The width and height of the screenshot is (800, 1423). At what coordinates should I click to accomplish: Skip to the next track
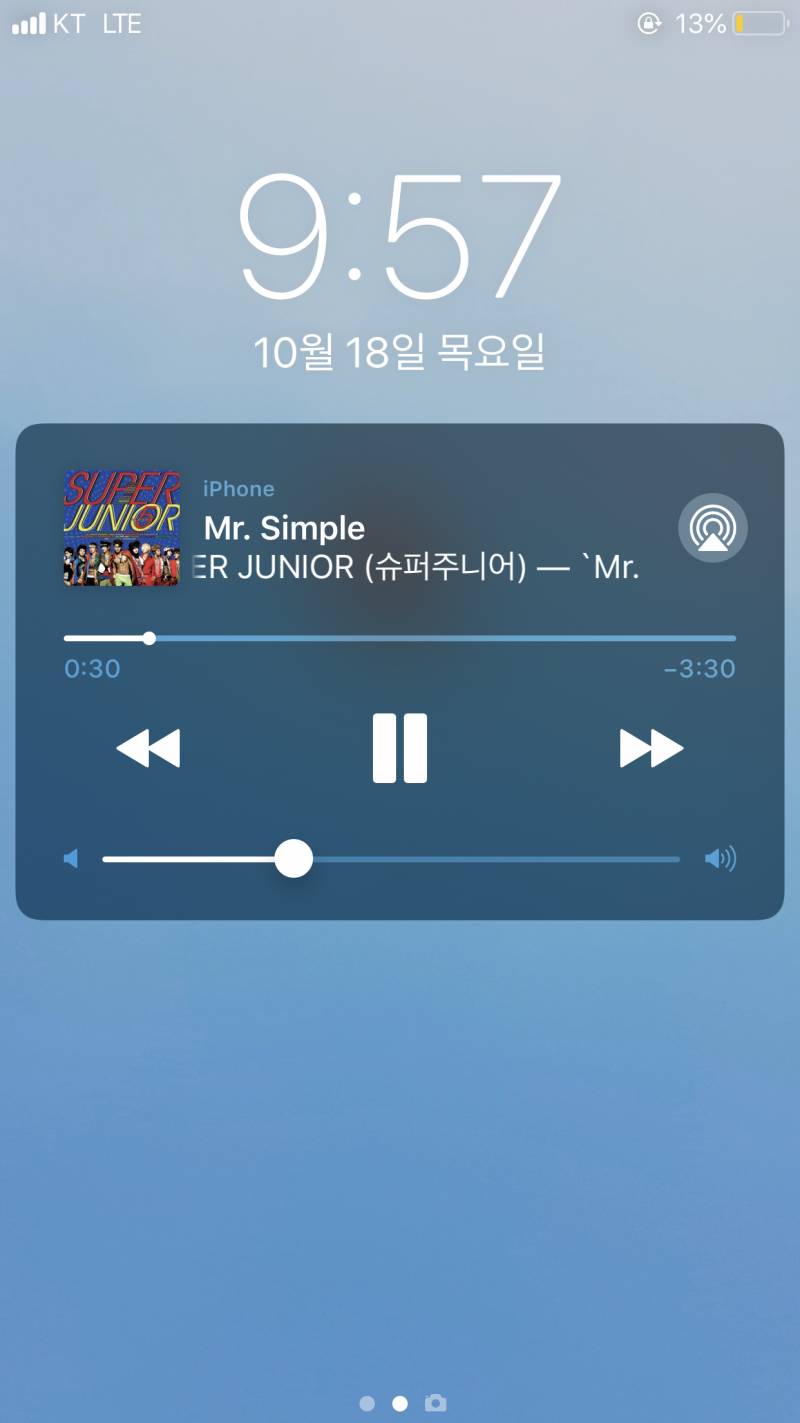(x=651, y=748)
